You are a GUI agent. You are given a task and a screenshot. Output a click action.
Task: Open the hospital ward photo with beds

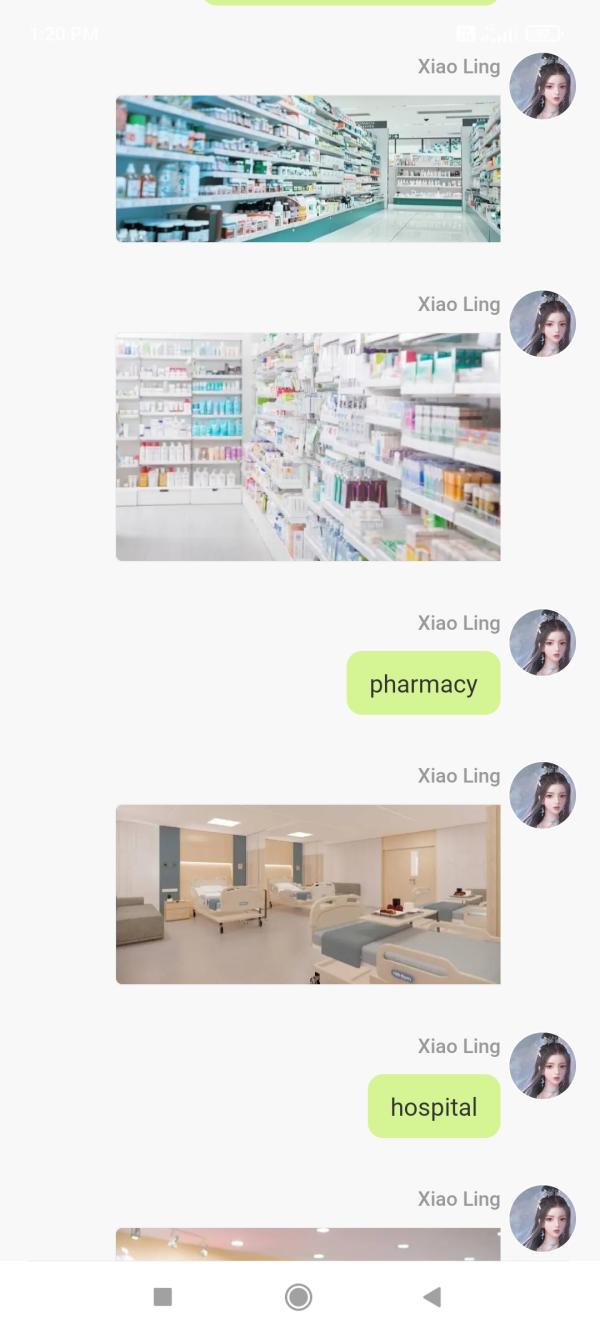pyautogui.click(x=308, y=894)
